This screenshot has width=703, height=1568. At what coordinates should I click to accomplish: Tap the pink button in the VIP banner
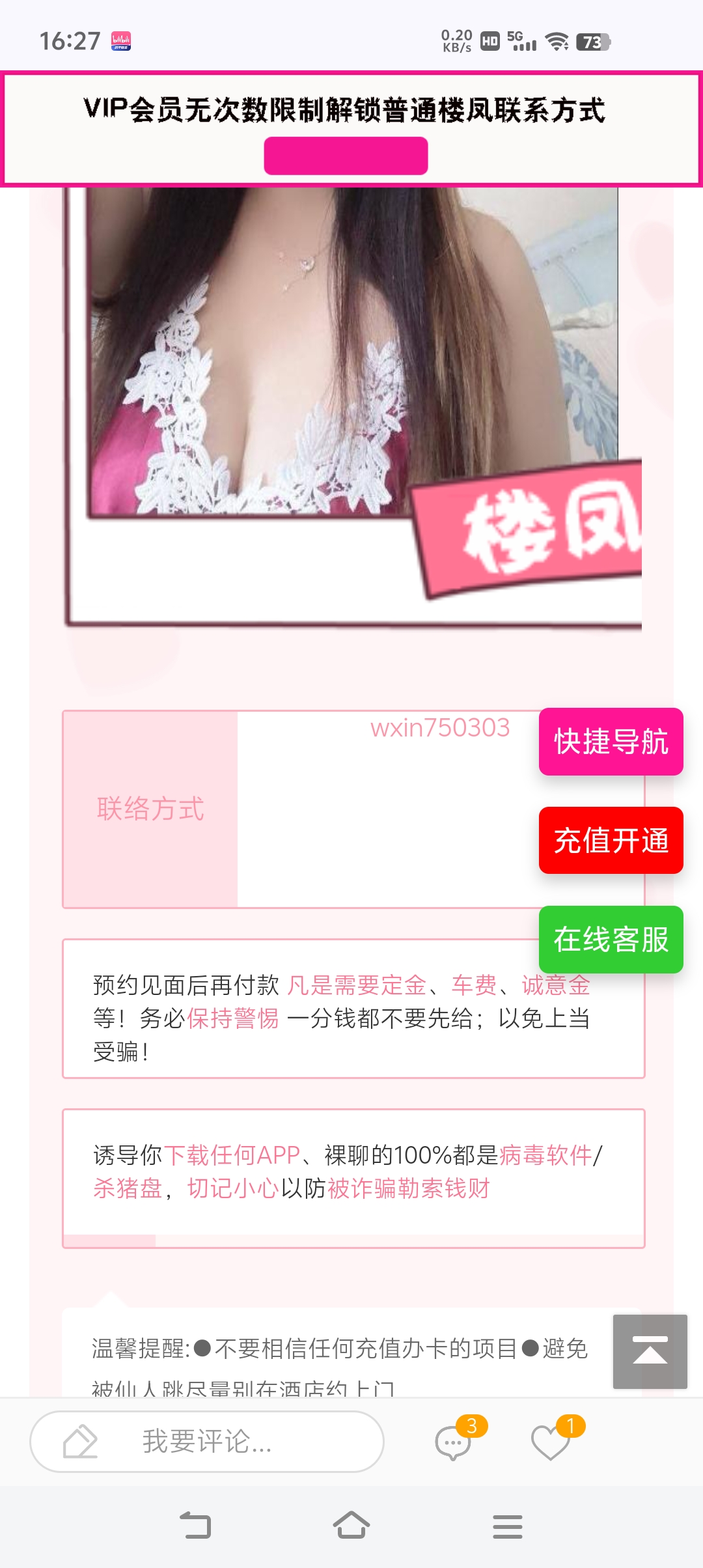click(x=346, y=156)
